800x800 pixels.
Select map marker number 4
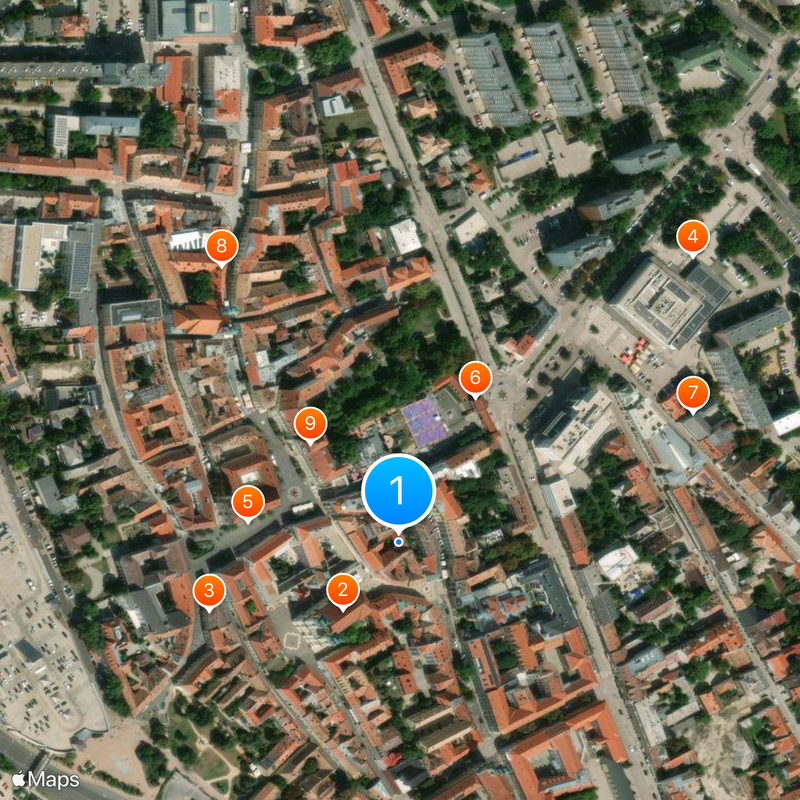pyautogui.click(x=693, y=238)
